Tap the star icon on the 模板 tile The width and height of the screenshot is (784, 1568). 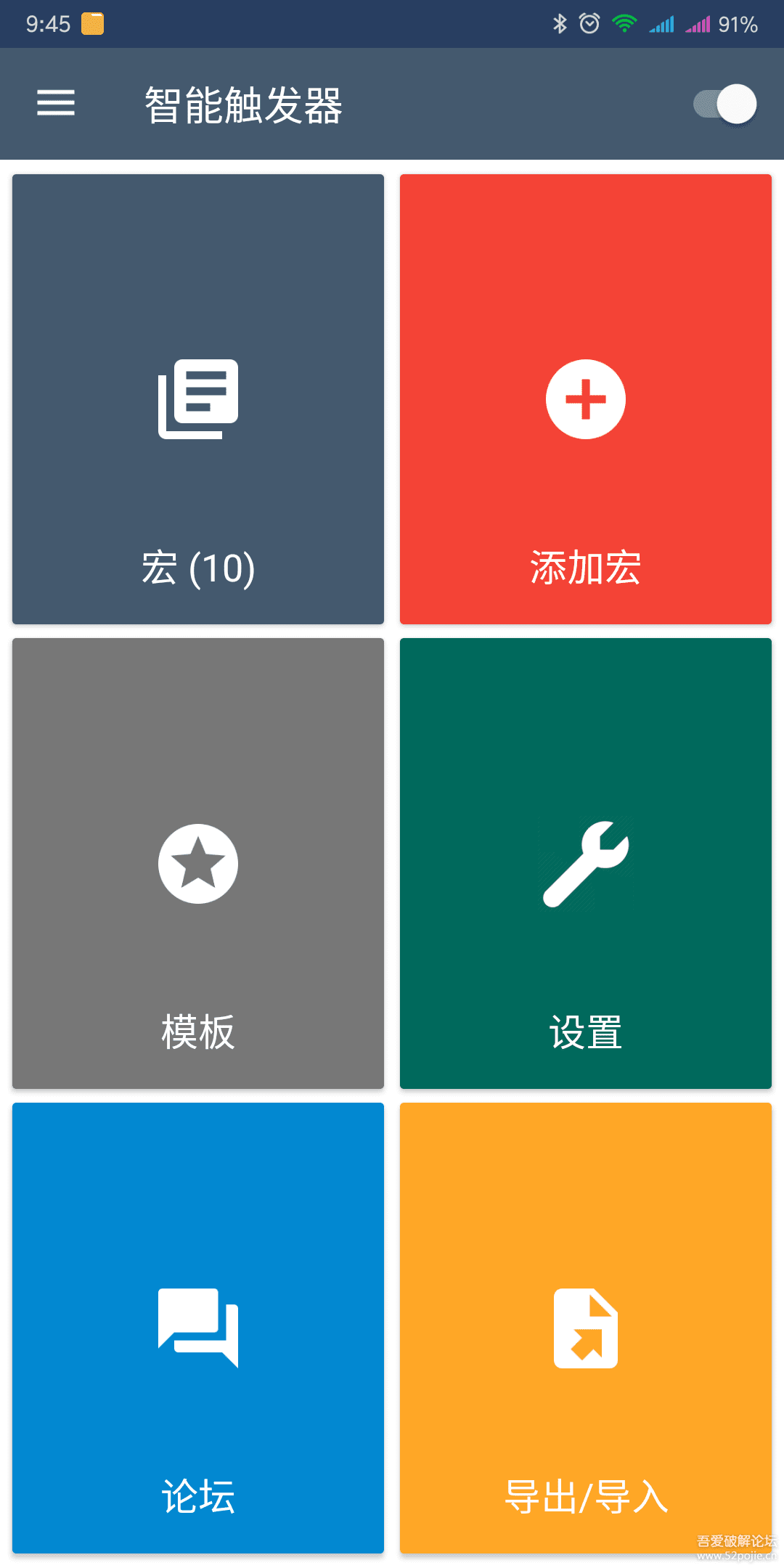click(197, 864)
